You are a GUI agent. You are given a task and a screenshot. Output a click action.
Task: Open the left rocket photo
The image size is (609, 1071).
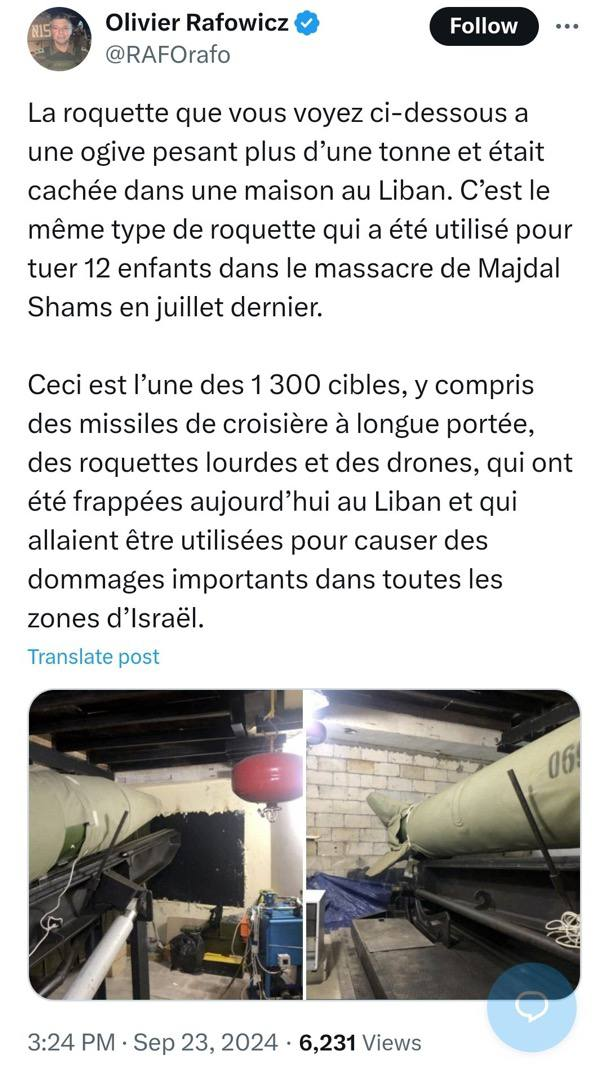(x=165, y=843)
